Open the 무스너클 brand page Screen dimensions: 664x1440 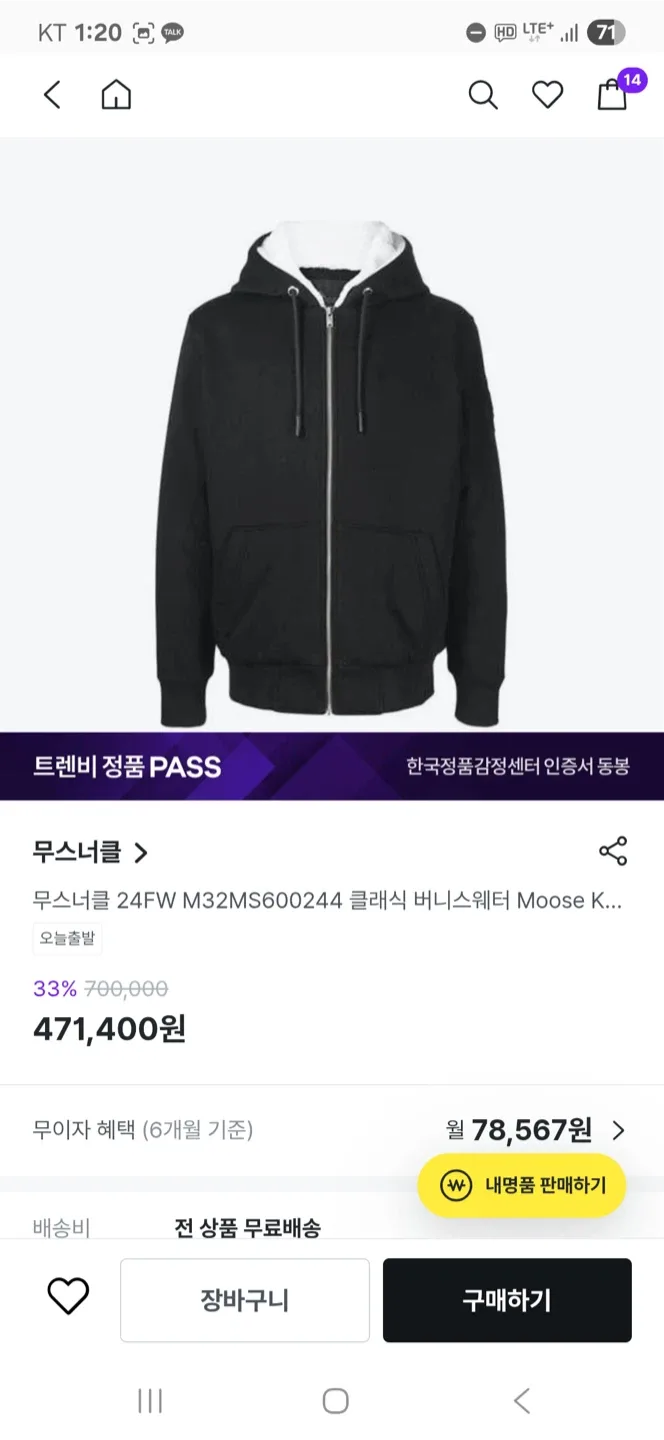[90, 852]
